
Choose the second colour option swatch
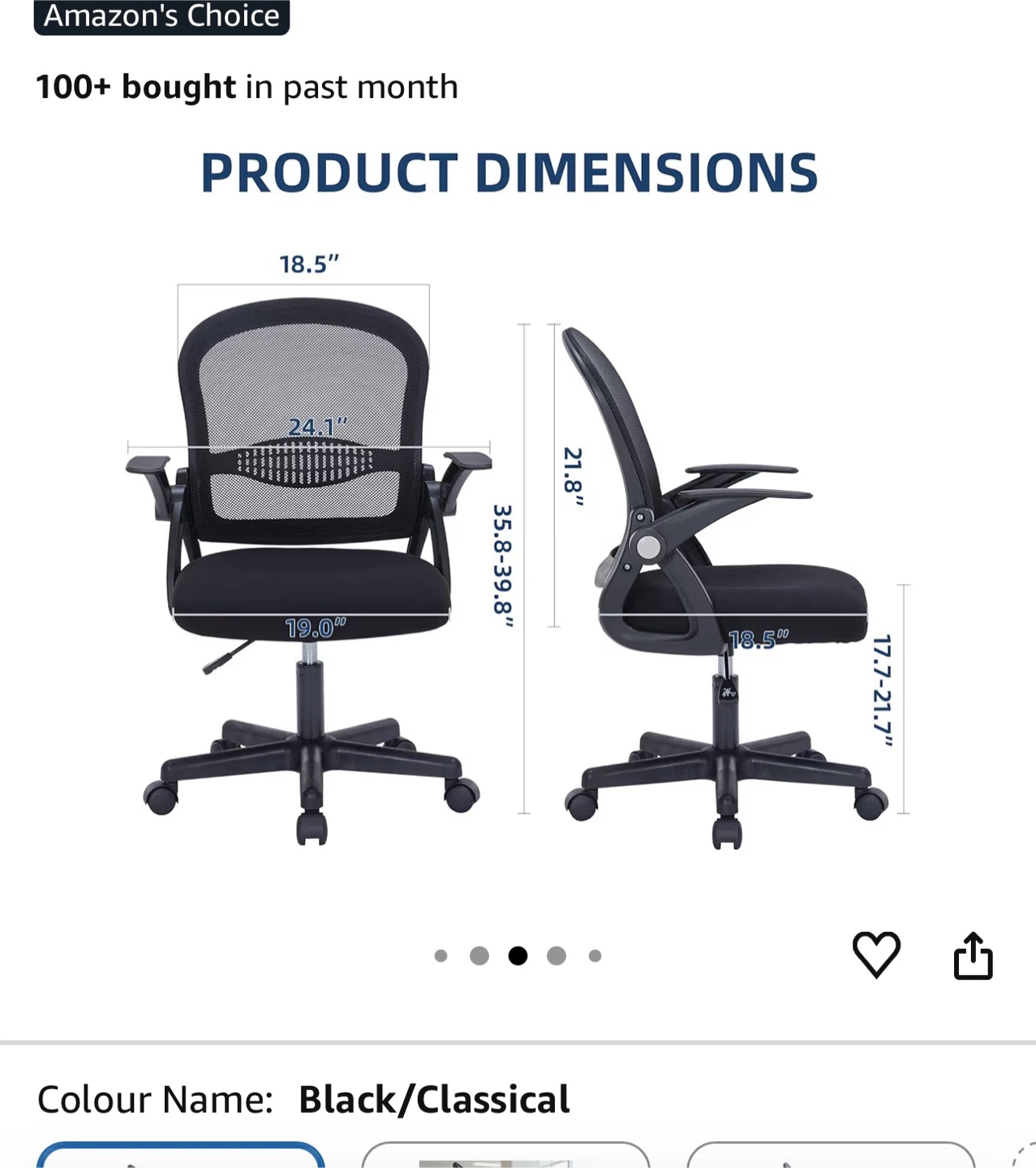pos(505,1154)
